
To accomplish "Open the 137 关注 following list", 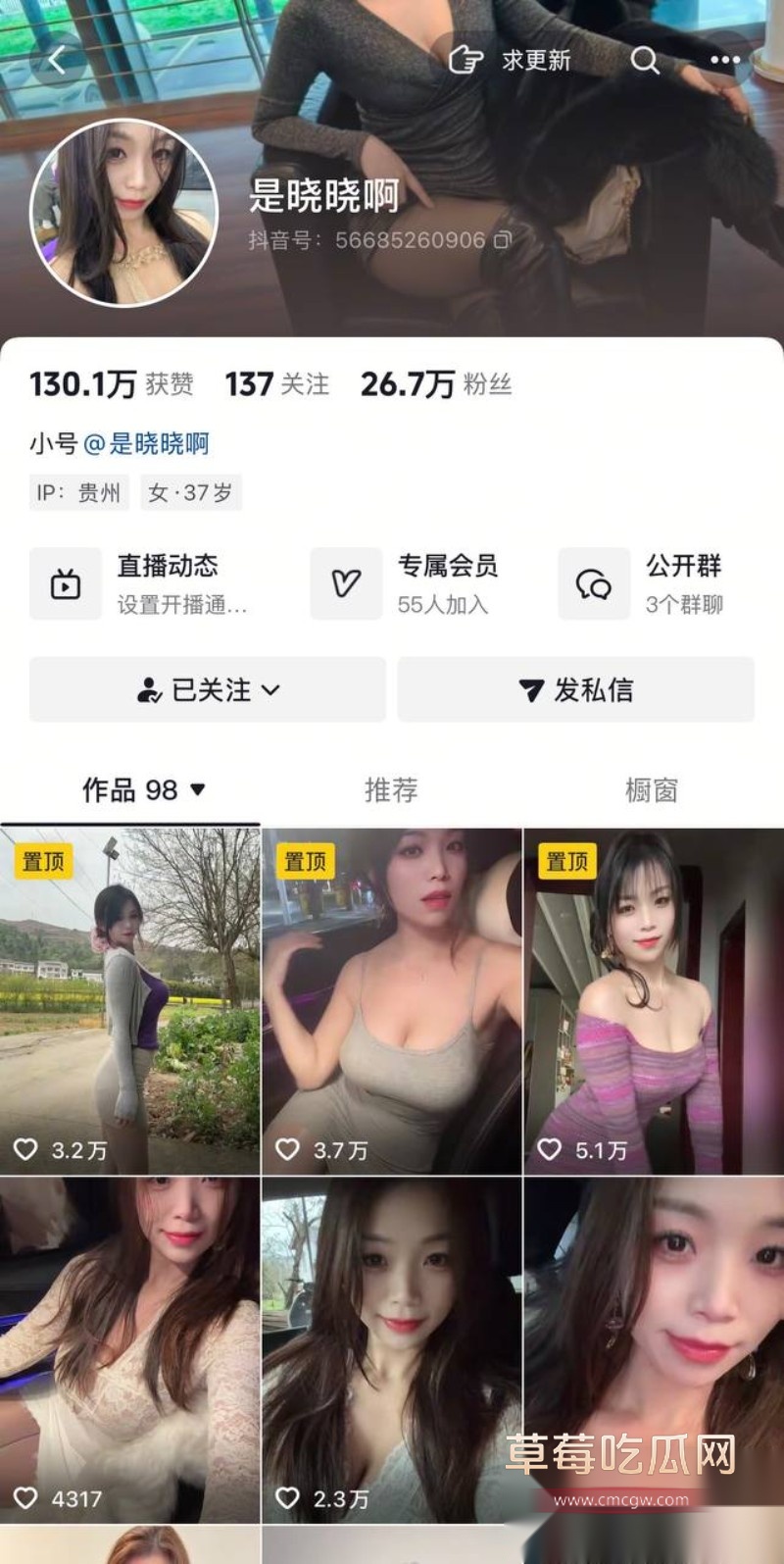I will point(276,384).
